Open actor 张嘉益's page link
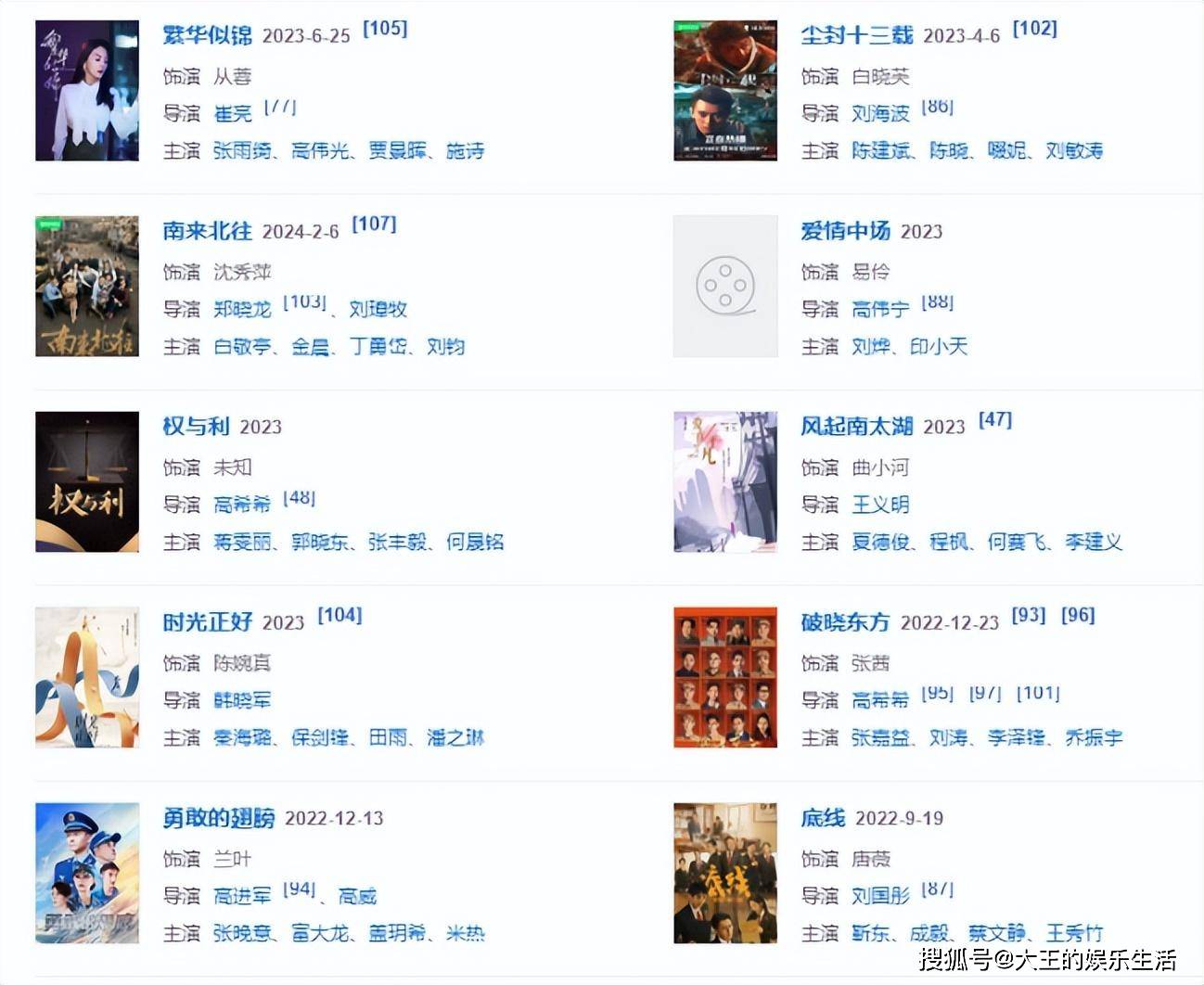Image resolution: width=1204 pixels, height=985 pixels. tap(880, 738)
